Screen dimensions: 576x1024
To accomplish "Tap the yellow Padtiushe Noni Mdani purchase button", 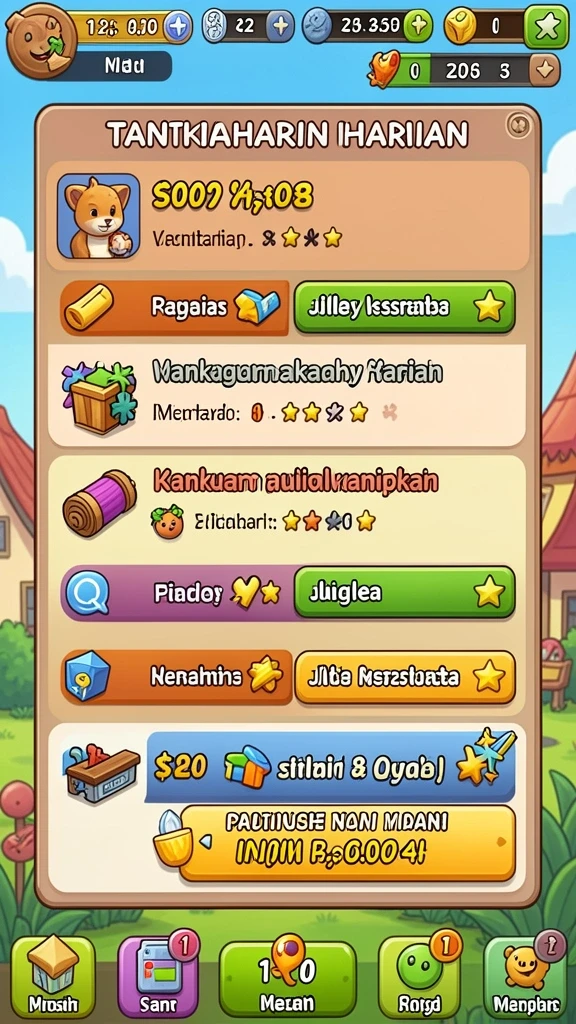I will [347, 842].
